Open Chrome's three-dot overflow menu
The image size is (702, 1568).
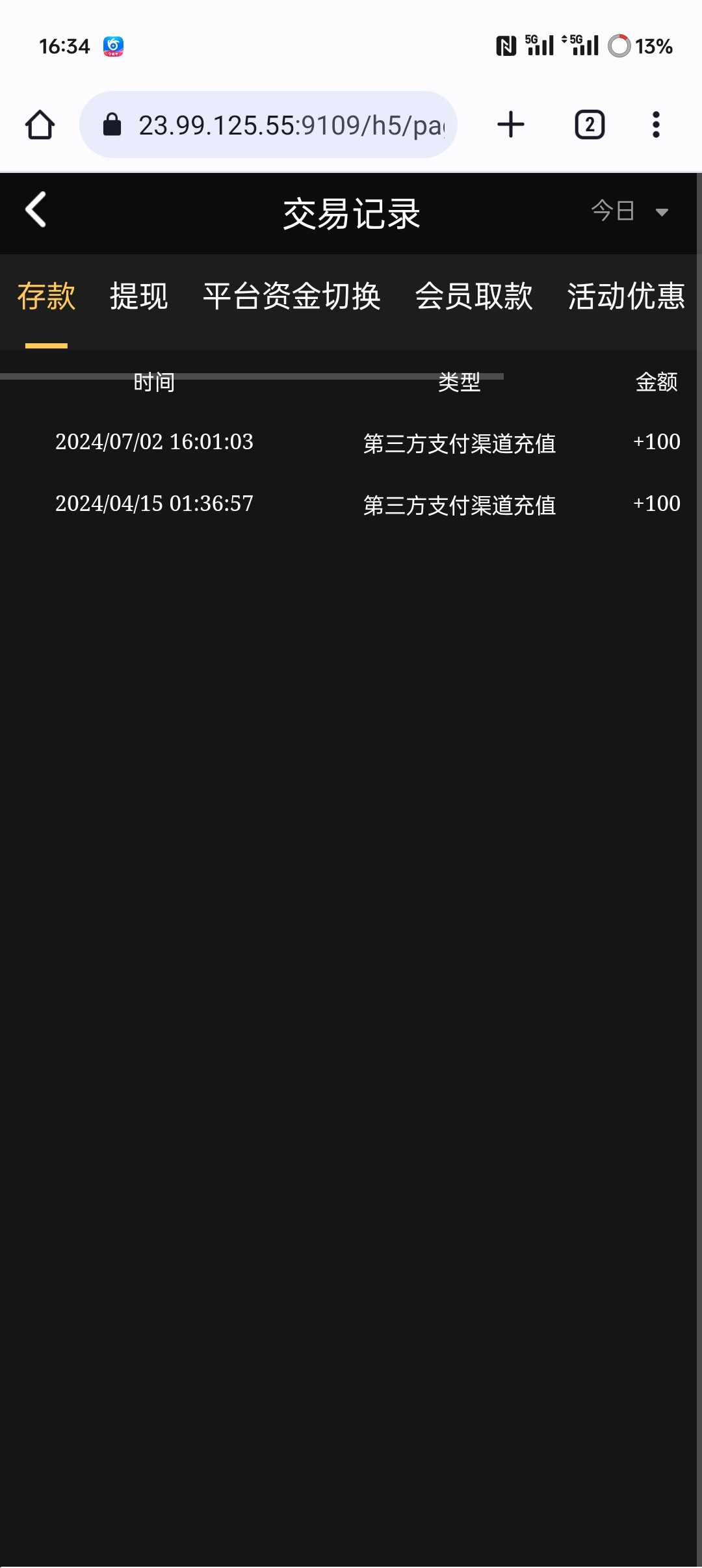[x=656, y=124]
